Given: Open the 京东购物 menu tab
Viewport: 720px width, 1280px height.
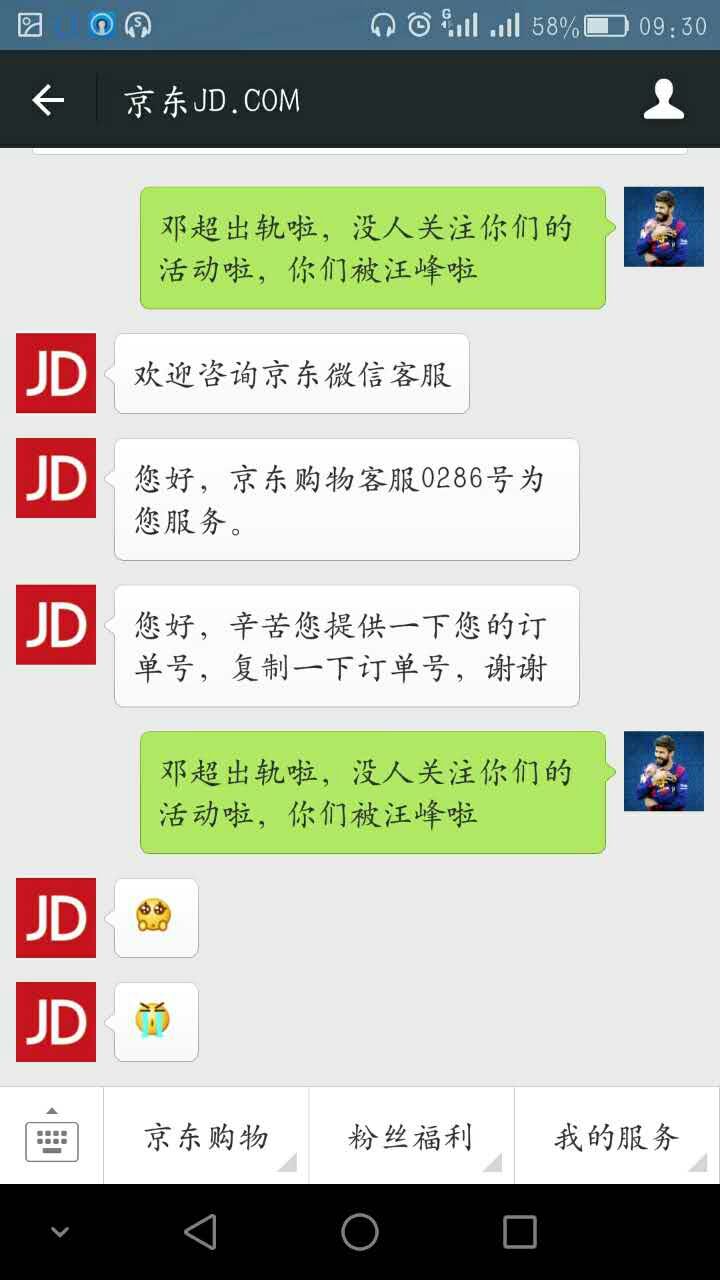Looking at the screenshot, I should coord(205,1135).
